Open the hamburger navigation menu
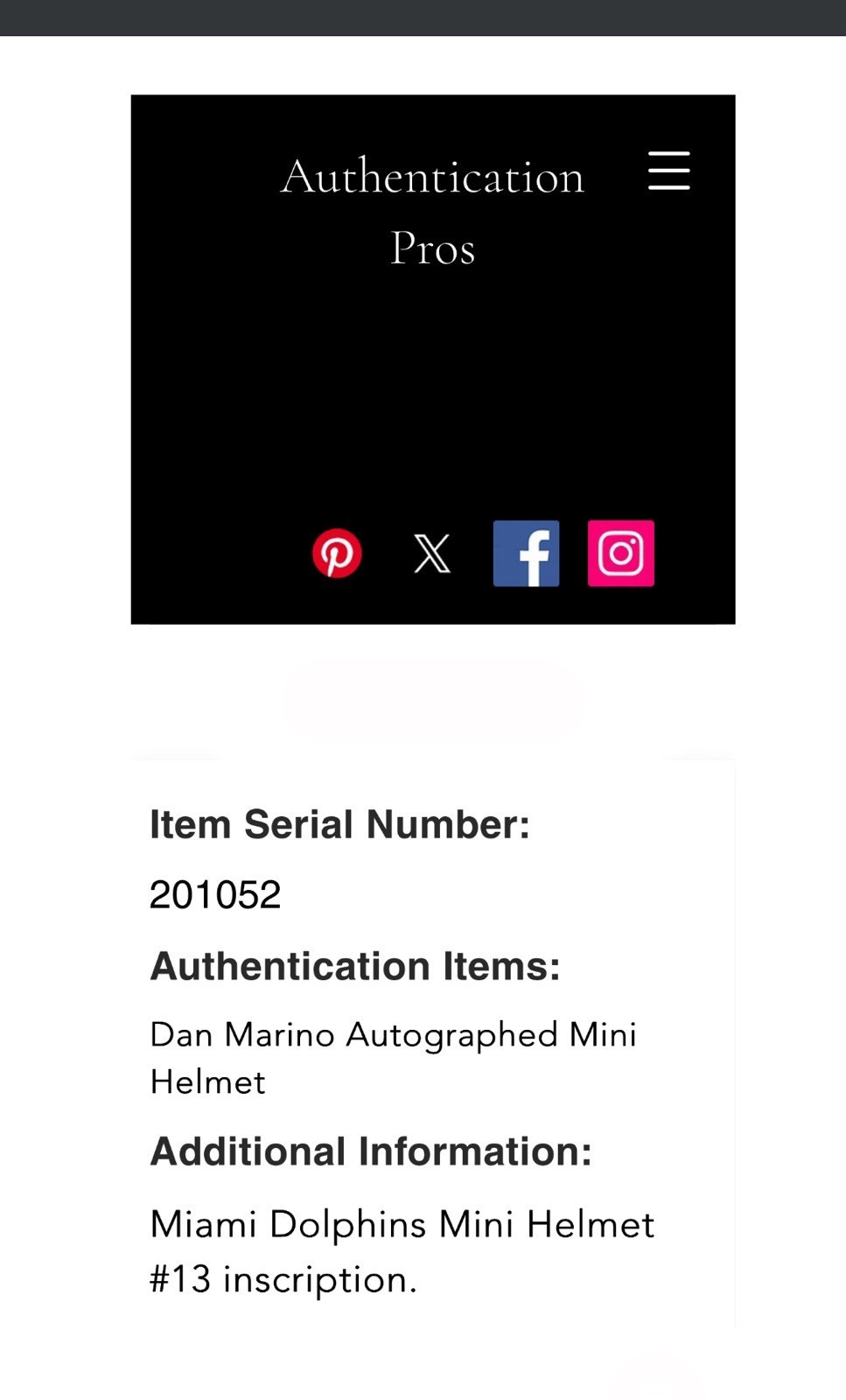 coord(668,171)
